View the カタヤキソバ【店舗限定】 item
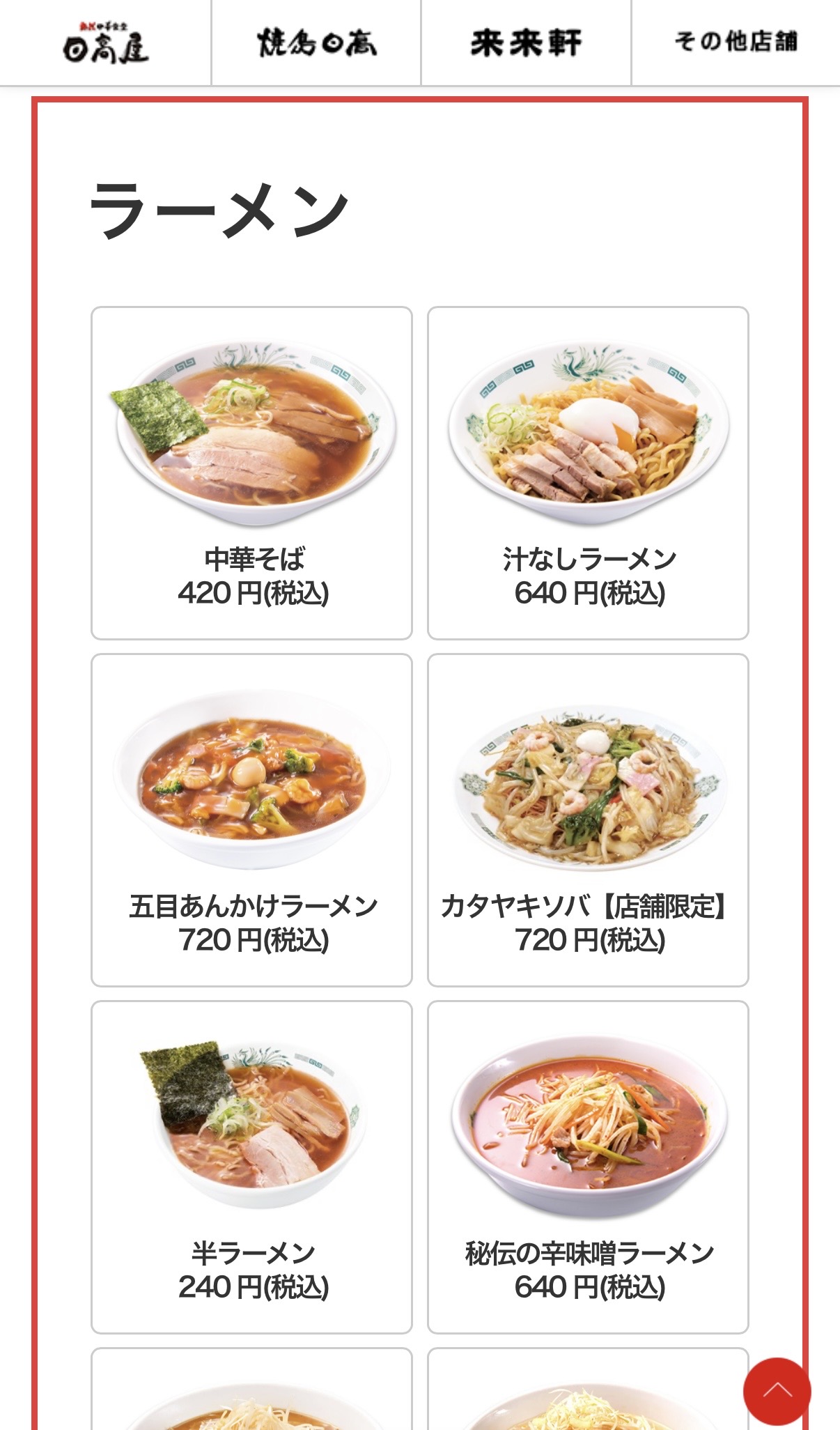Screen dimensions: 840x1430 tap(588, 820)
